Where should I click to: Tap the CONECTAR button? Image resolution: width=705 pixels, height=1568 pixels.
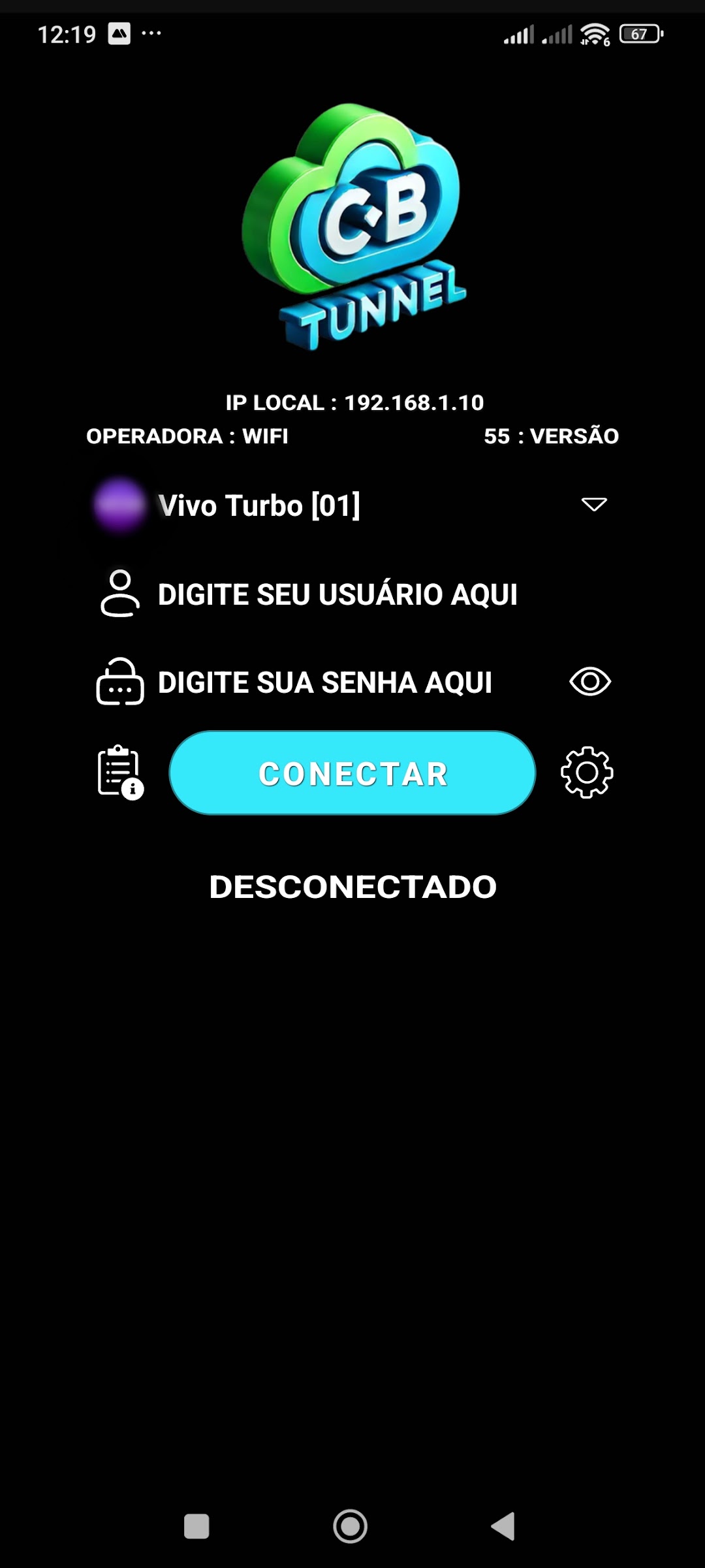[x=352, y=773]
